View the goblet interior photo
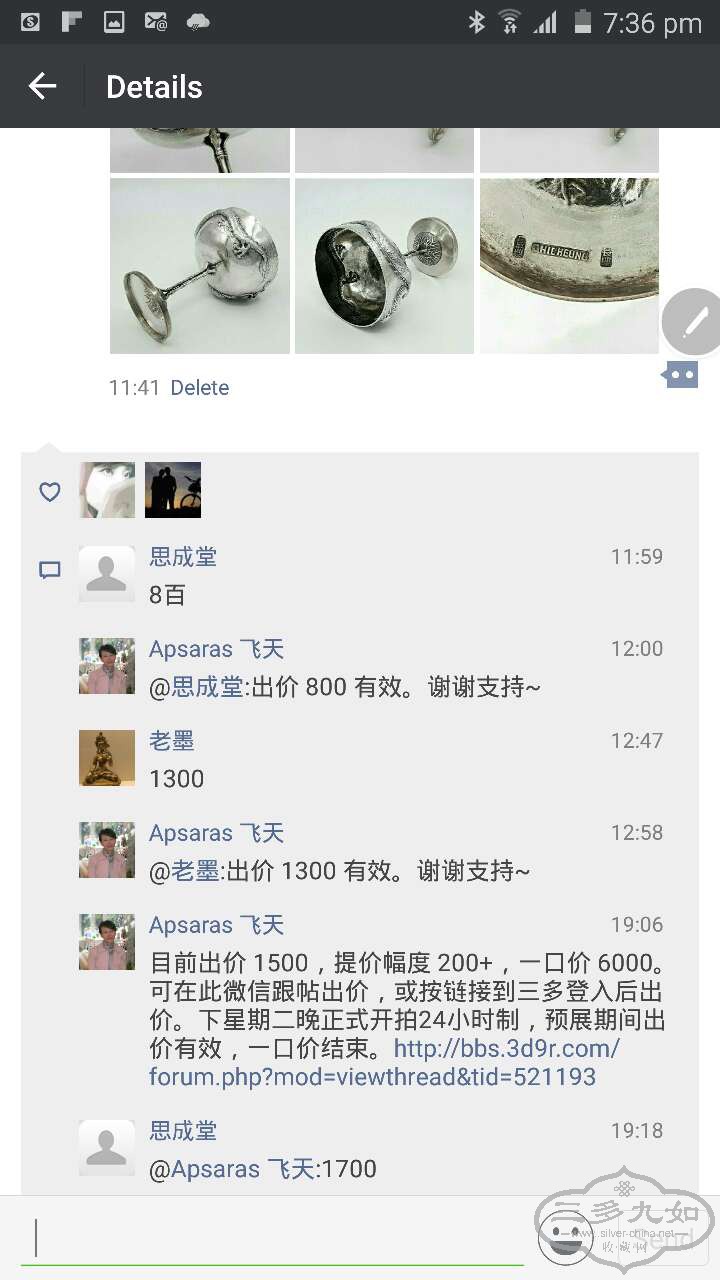720x1280 pixels. pyautogui.click(x=384, y=265)
